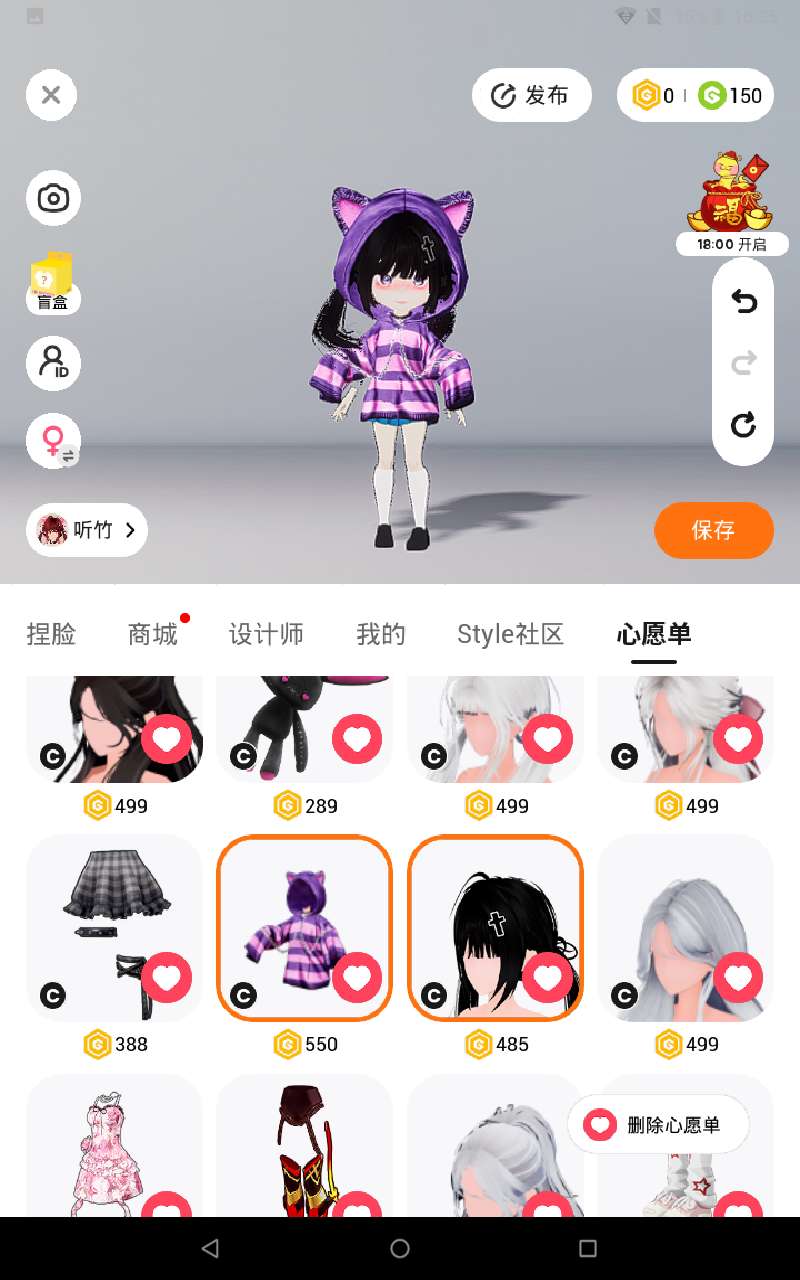Open the 听竹 profile chip
This screenshot has width=800, height=1280.
[x=87, y=530]
